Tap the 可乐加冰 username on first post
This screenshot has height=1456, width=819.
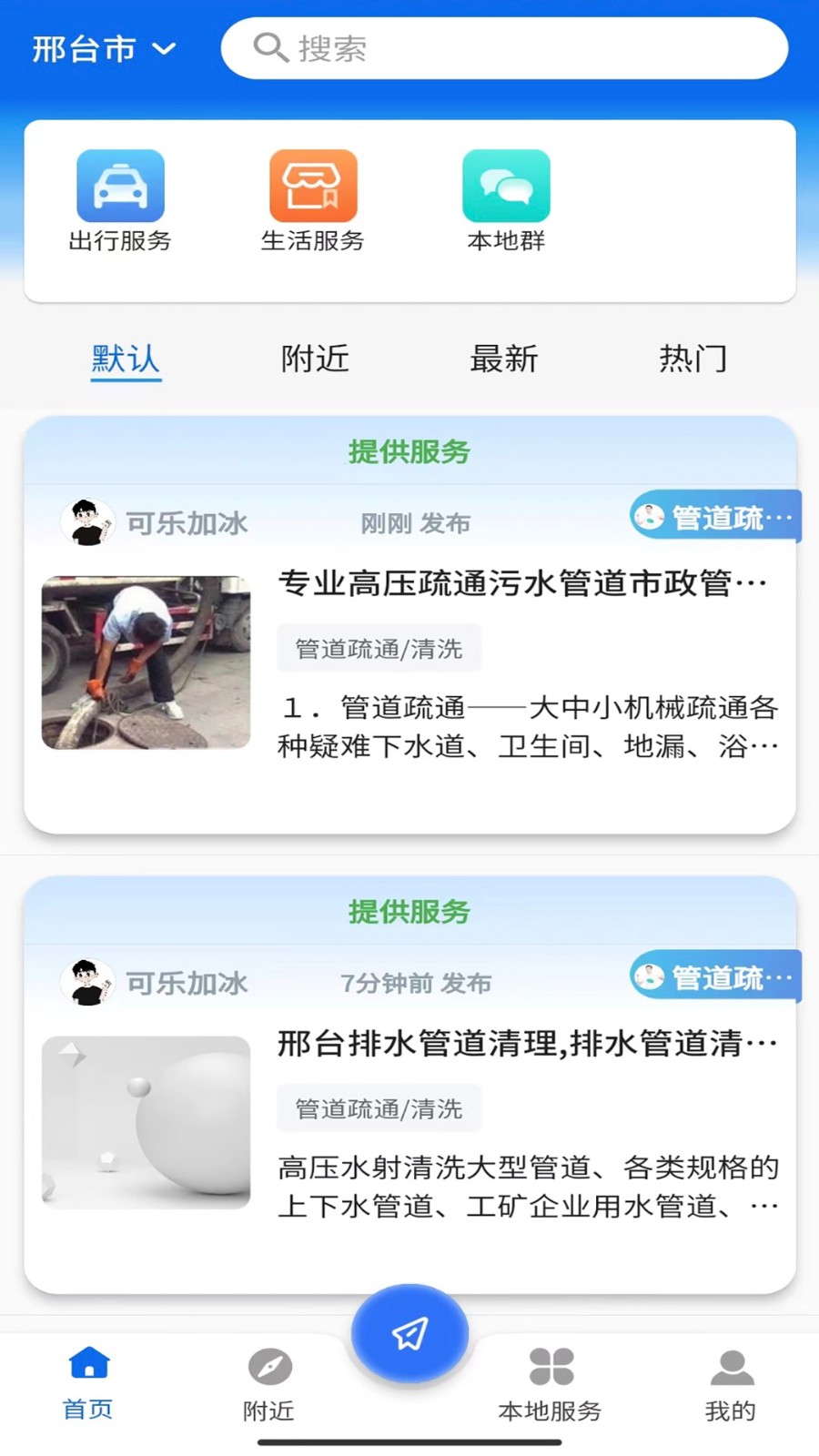[x=186, y=523]
